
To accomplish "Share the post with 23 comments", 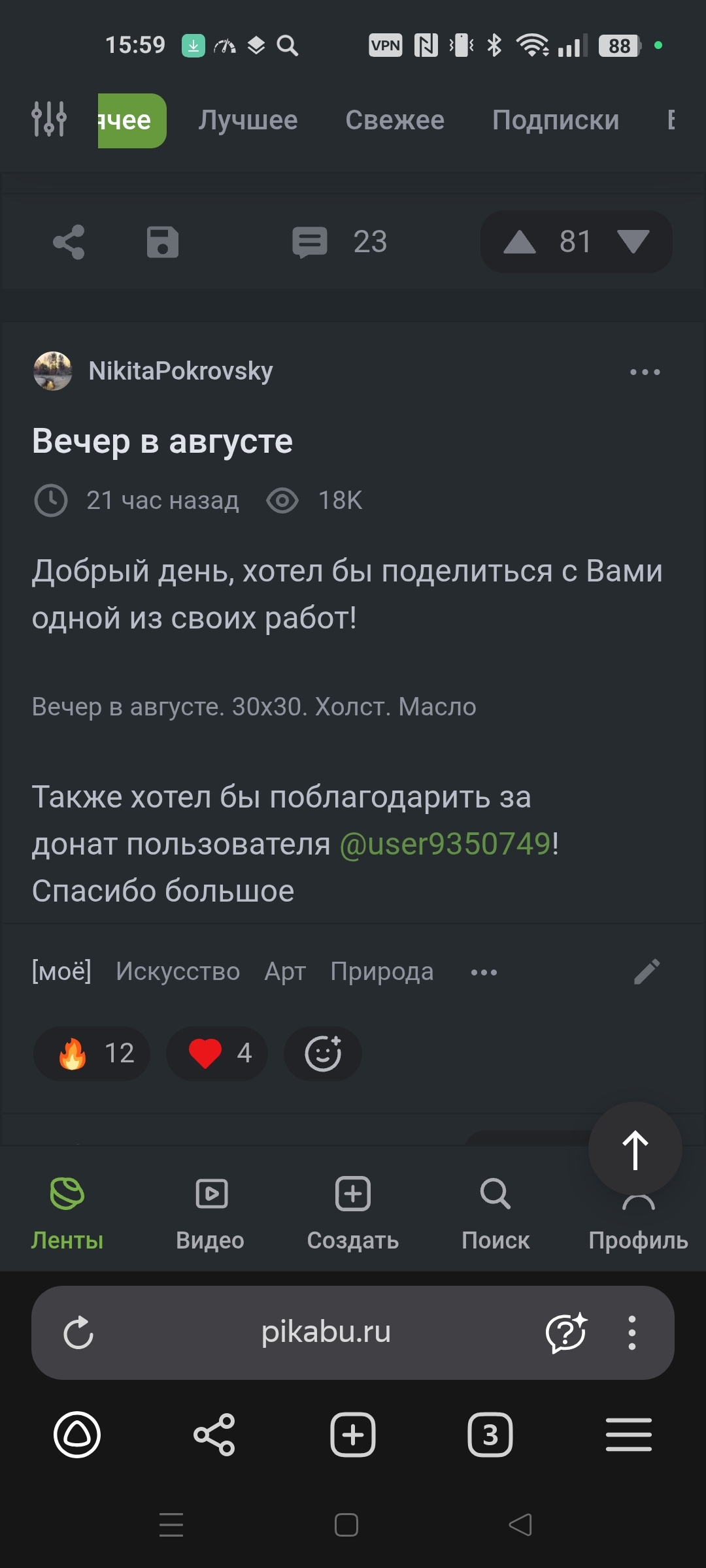I will tap(69, 242).
